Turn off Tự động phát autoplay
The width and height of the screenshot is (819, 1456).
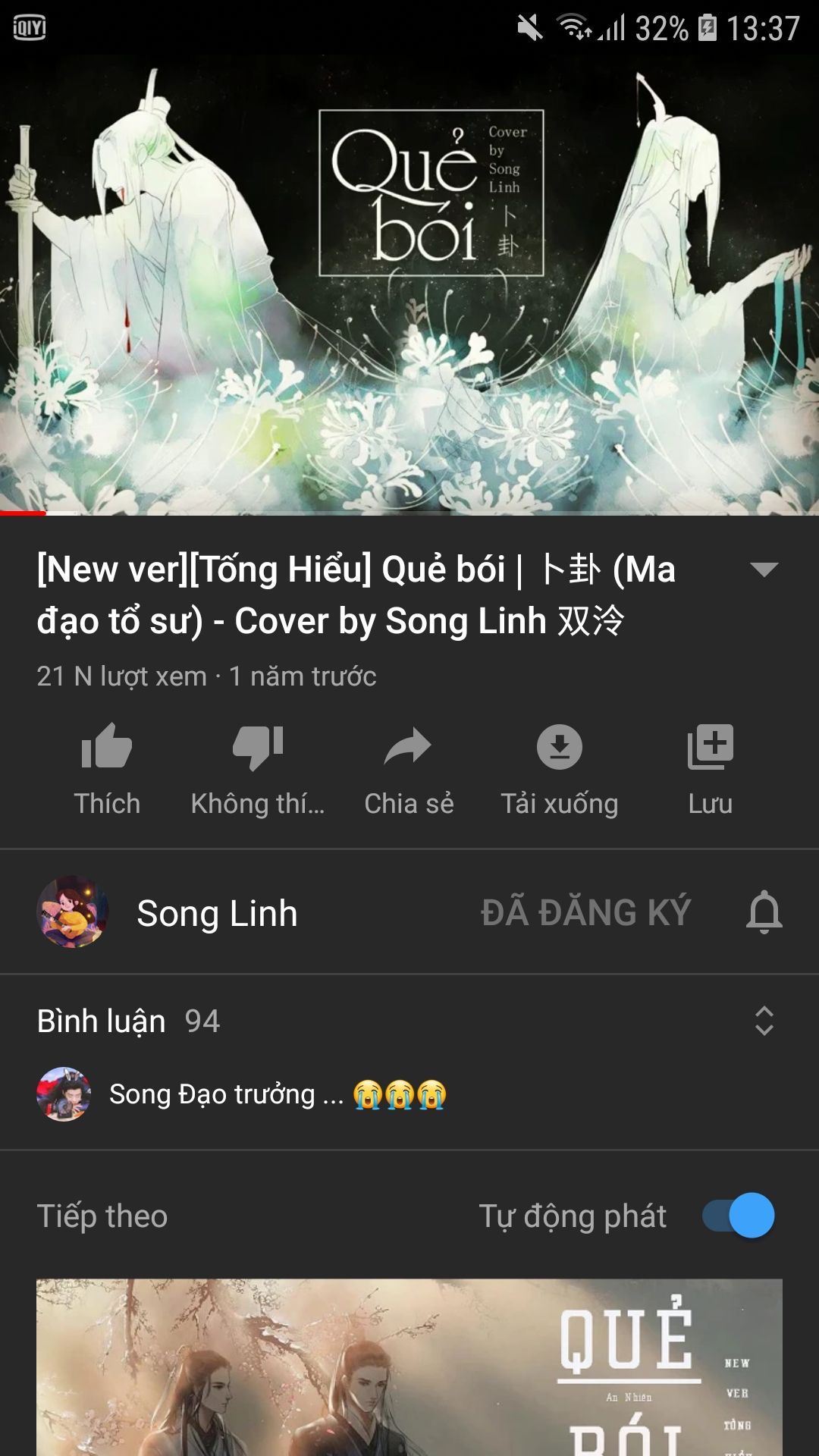[x=738, y=1216]
